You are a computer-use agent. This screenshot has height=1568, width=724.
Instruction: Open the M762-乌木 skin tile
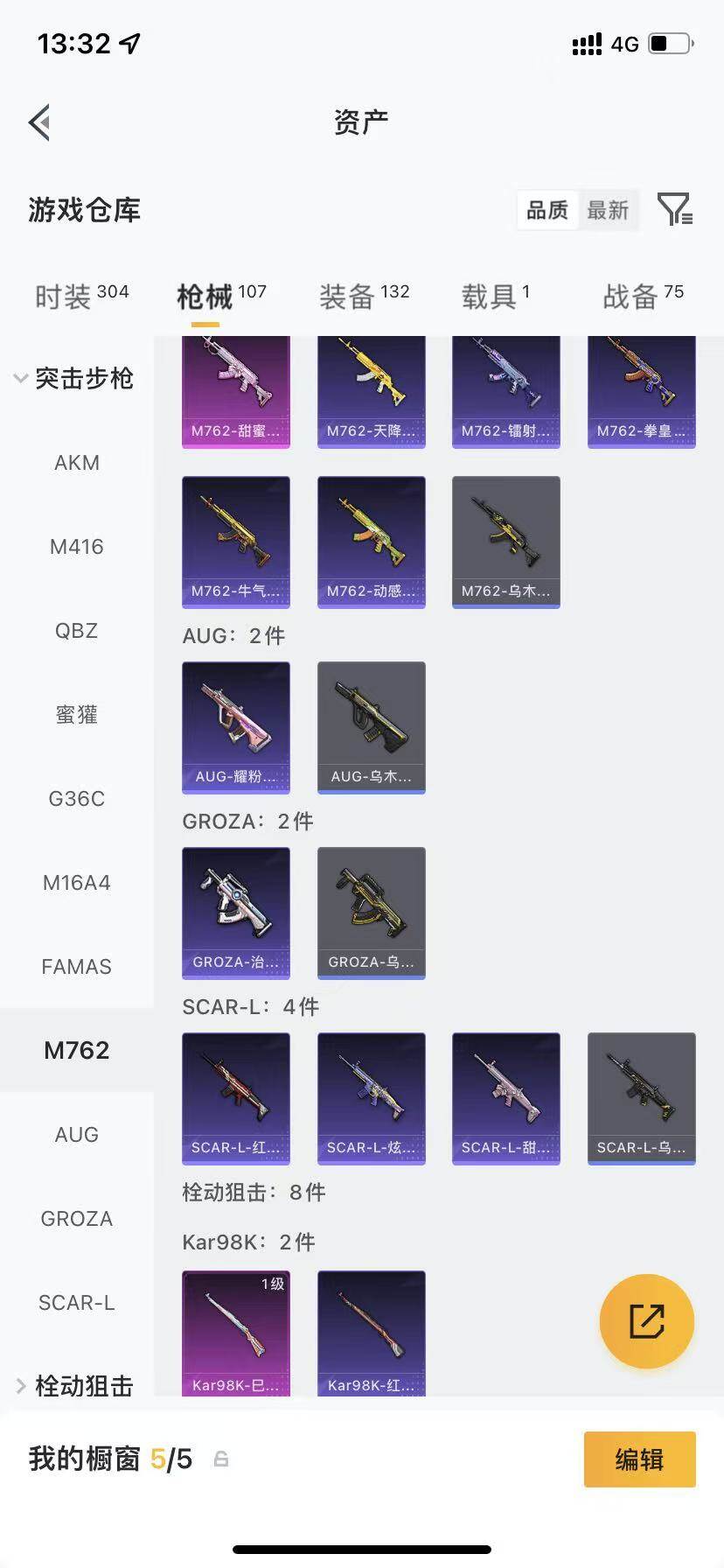[506, 542]
